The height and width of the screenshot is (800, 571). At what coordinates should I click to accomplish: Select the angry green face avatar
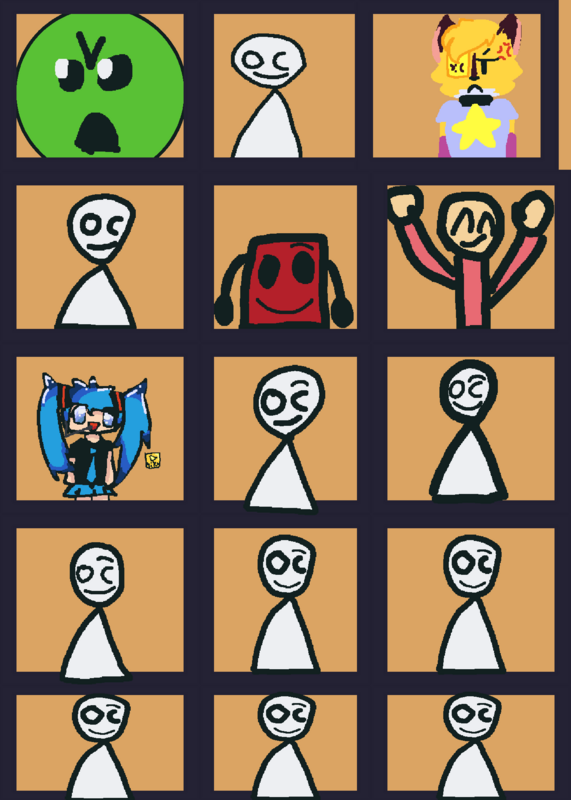[x=100, y=86]
